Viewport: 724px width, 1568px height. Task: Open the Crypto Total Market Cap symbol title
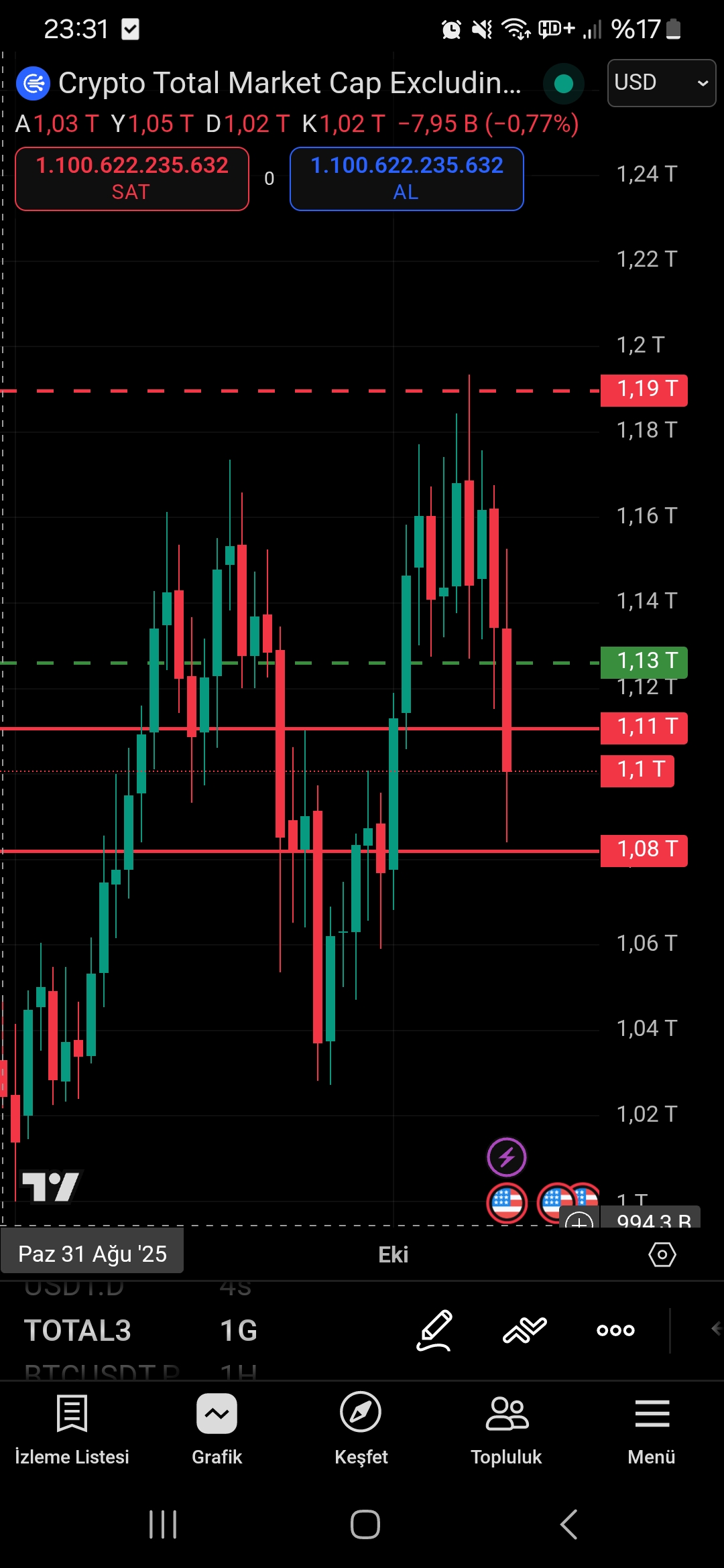point(288,84)
